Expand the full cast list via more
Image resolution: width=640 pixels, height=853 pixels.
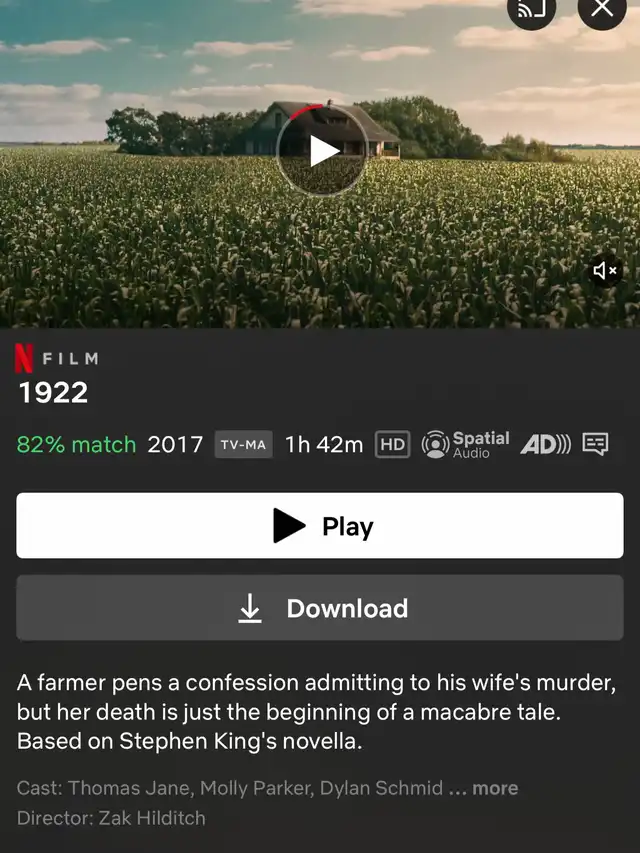(495, 788)
